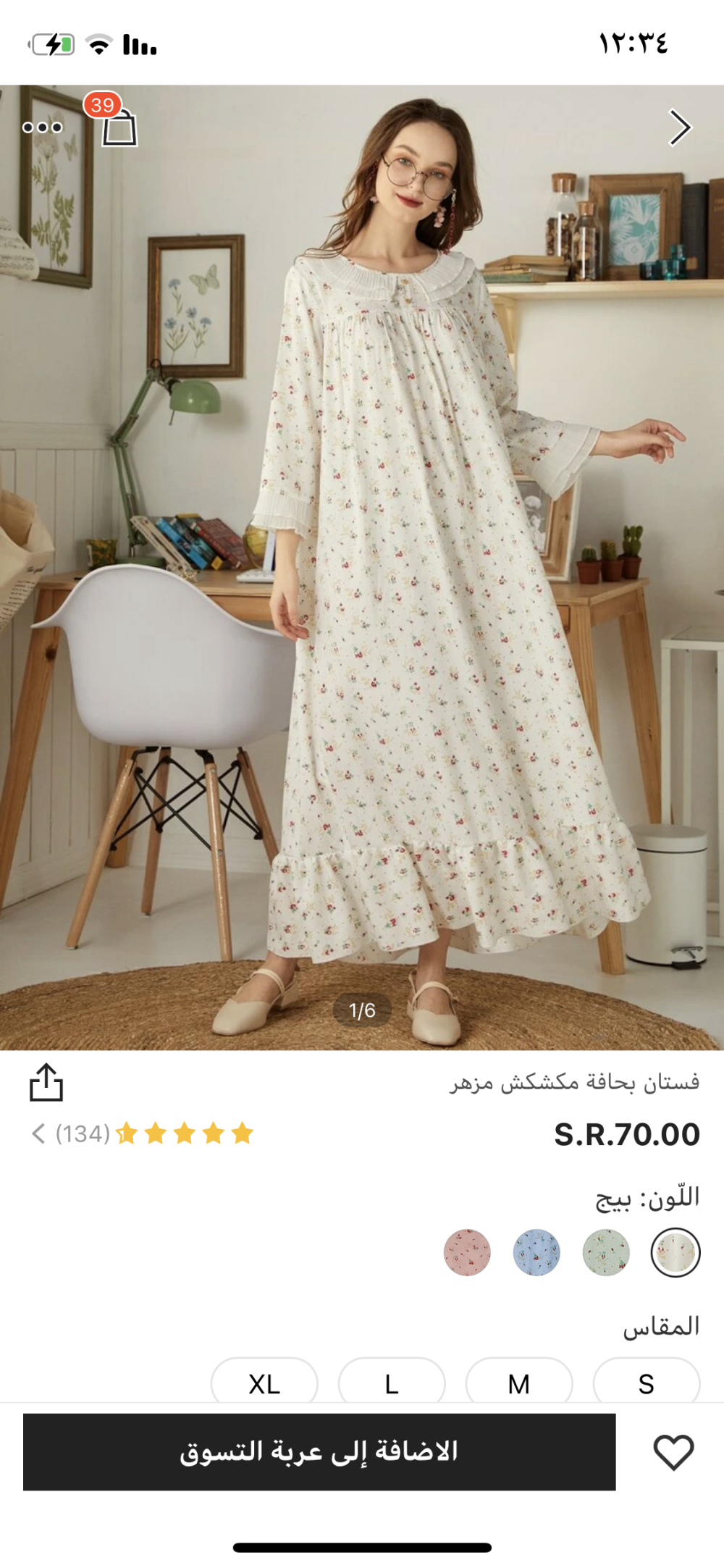Open the three-dot overflow menu
The height and width of the screenshot is (1568, 724).
pyautogui.click(x=43, y=127)
